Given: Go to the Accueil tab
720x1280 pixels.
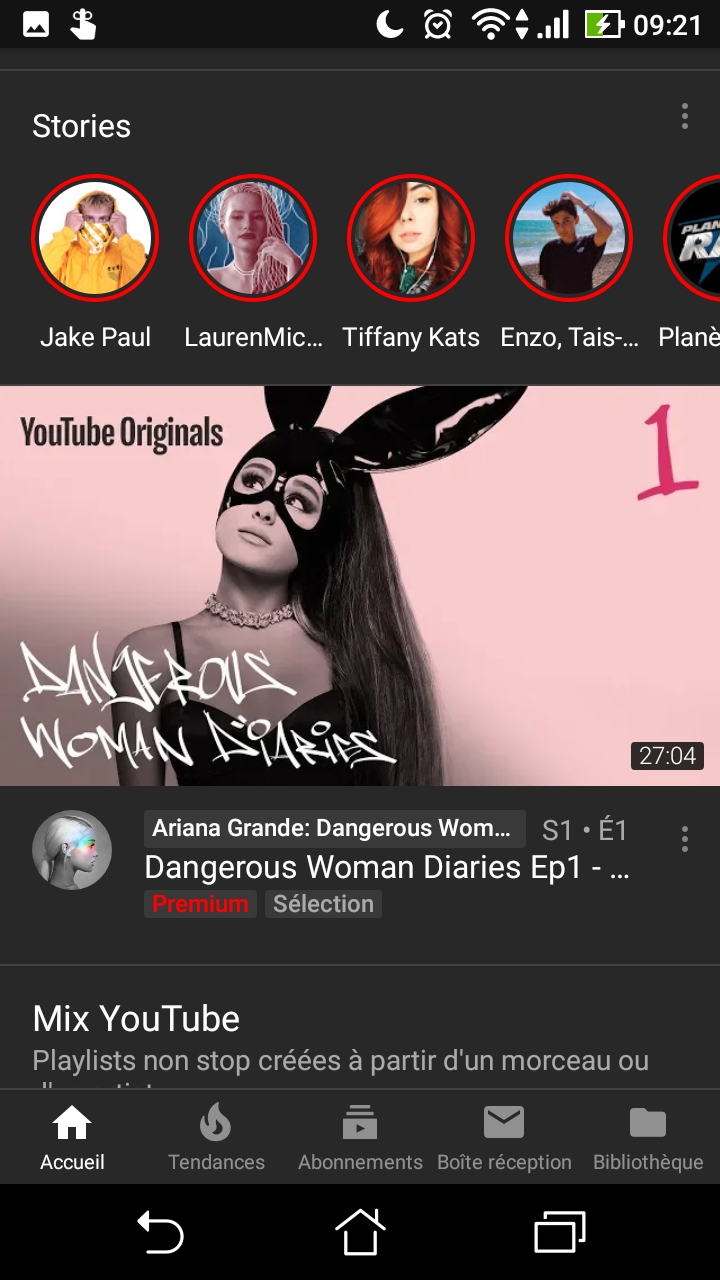Looking at the screenshot, I should 72,1138.
